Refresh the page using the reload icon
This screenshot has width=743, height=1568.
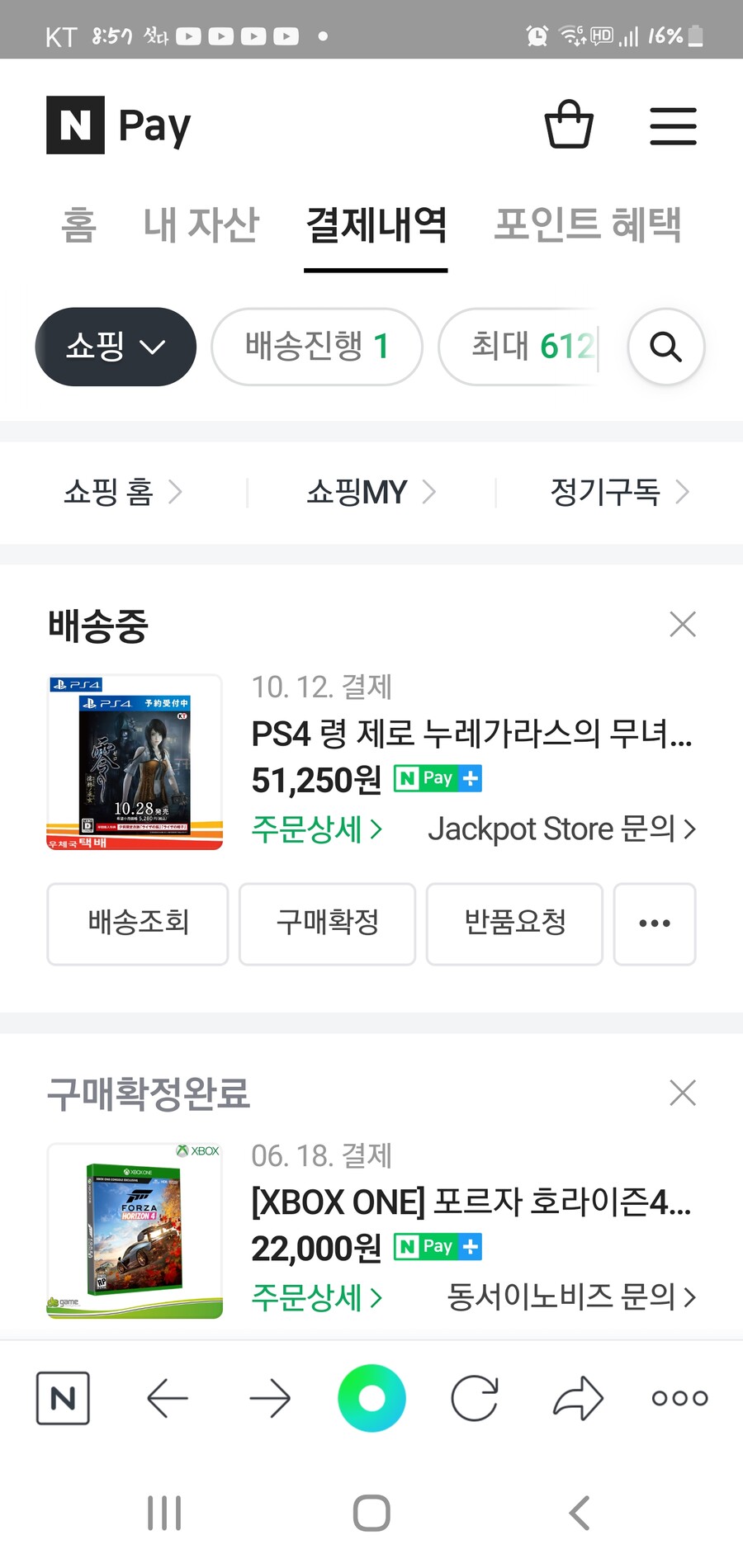click(x=475, y=1398)
